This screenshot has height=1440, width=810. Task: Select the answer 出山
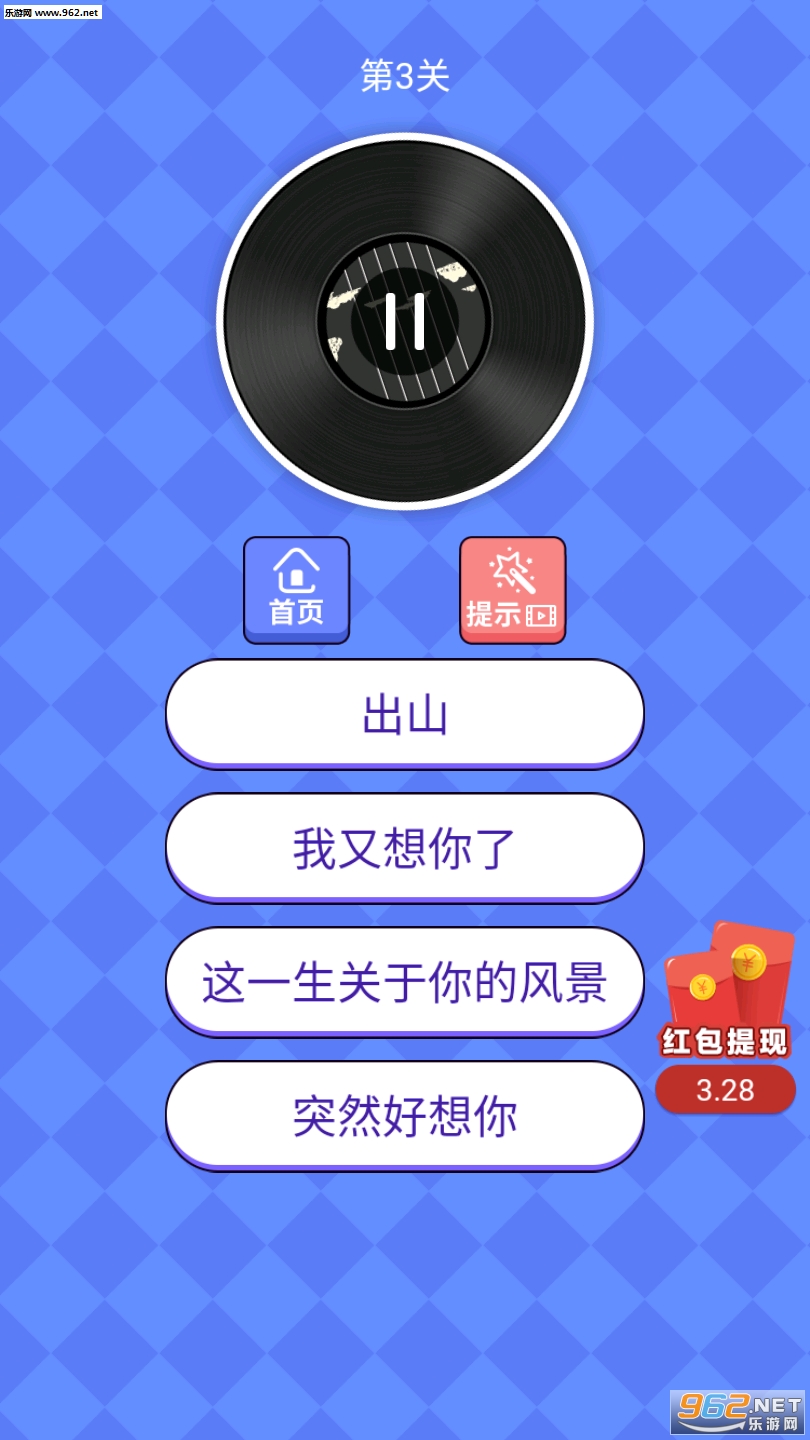(404, 714)
